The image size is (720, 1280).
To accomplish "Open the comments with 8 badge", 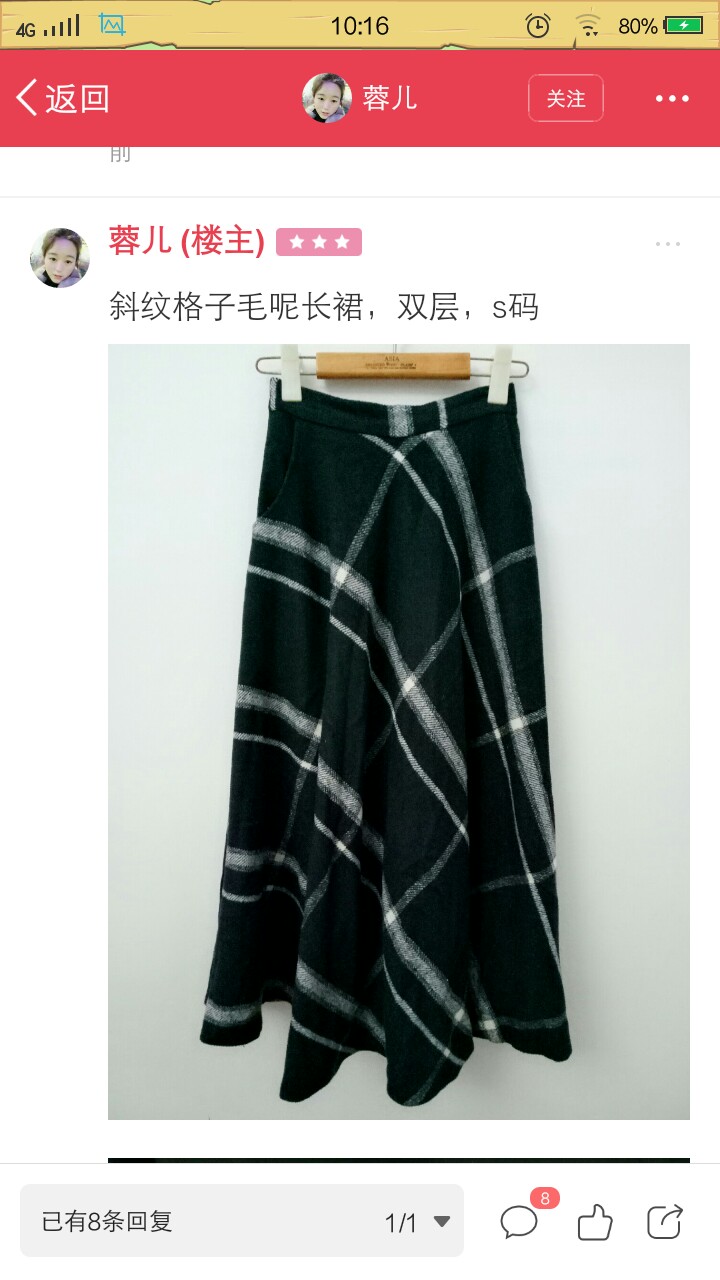I will [x=522, y=1219].
